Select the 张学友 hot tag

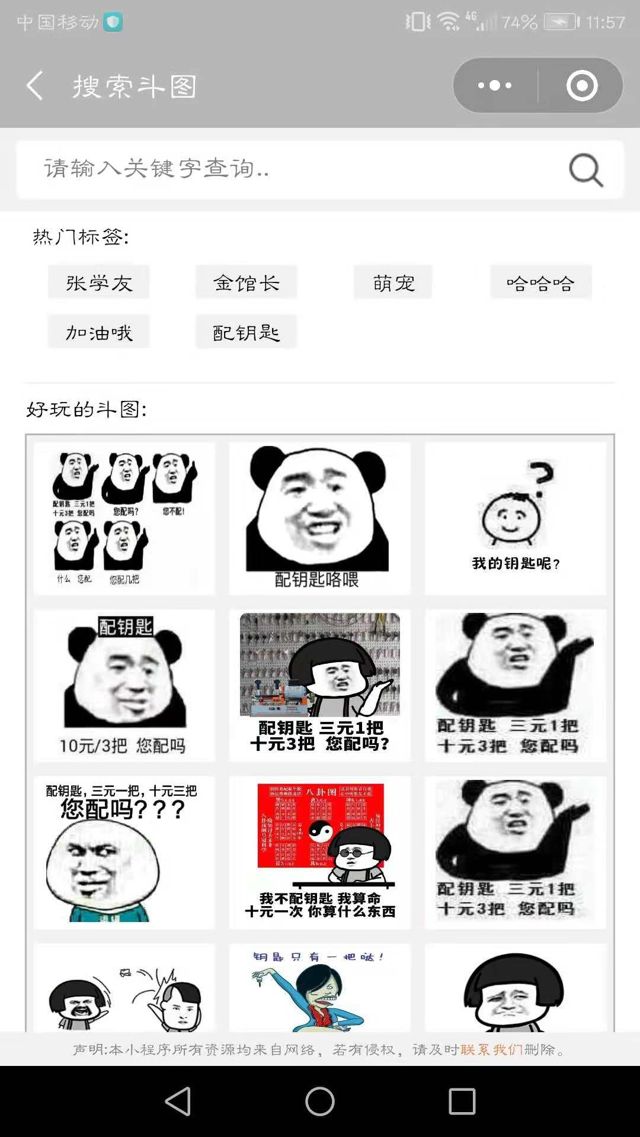[x=99, y=283]
